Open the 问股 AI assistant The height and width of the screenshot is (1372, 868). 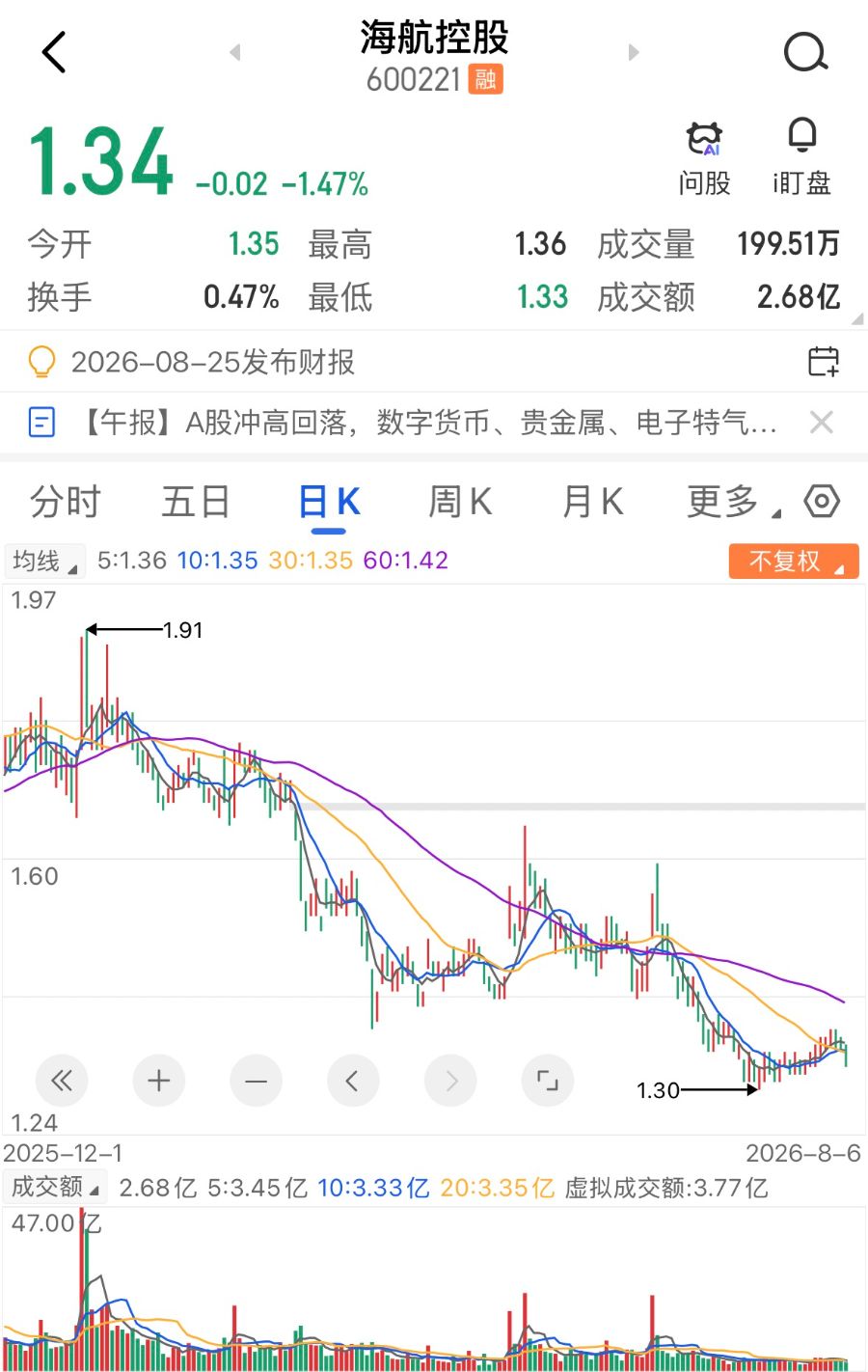pos(705,159)
